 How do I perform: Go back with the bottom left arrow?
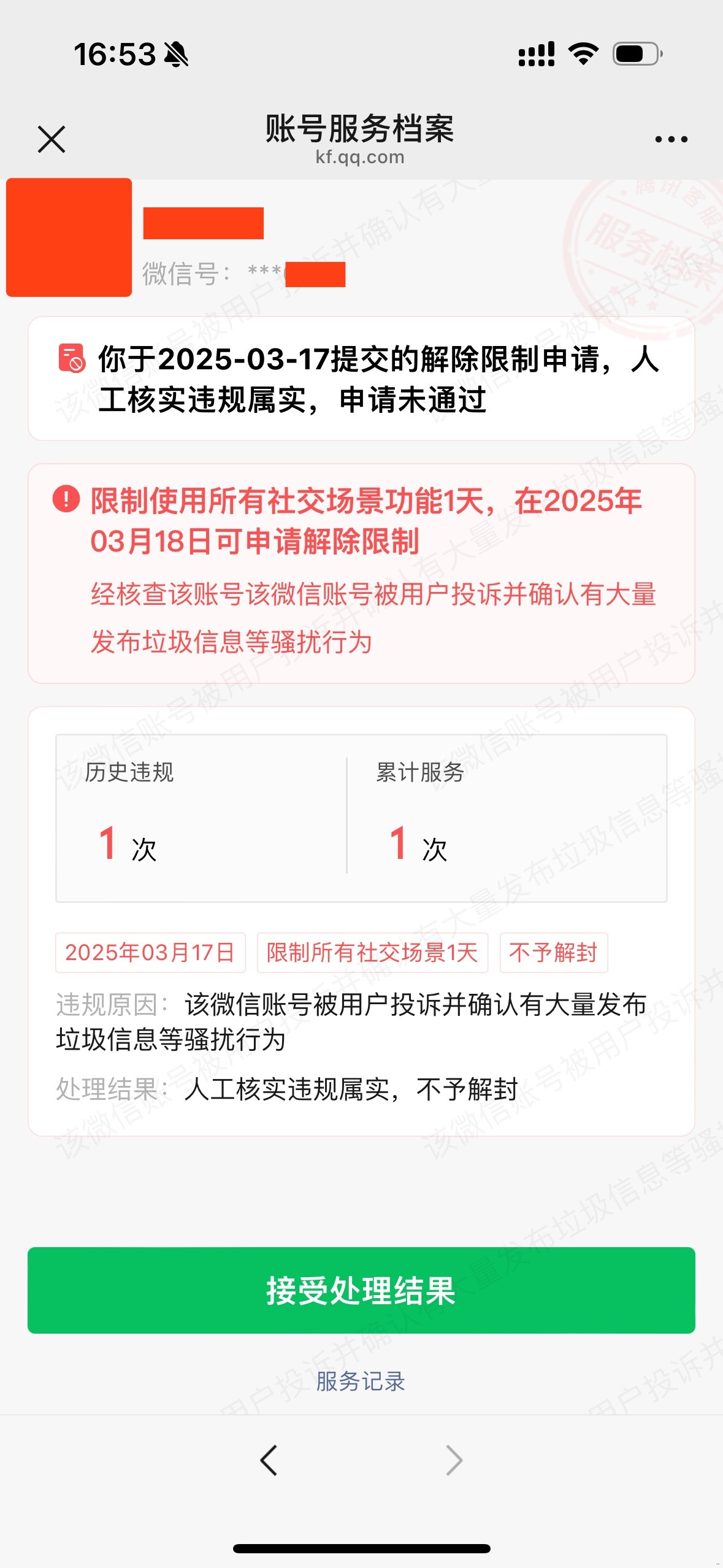click(x=269, y=1460)
